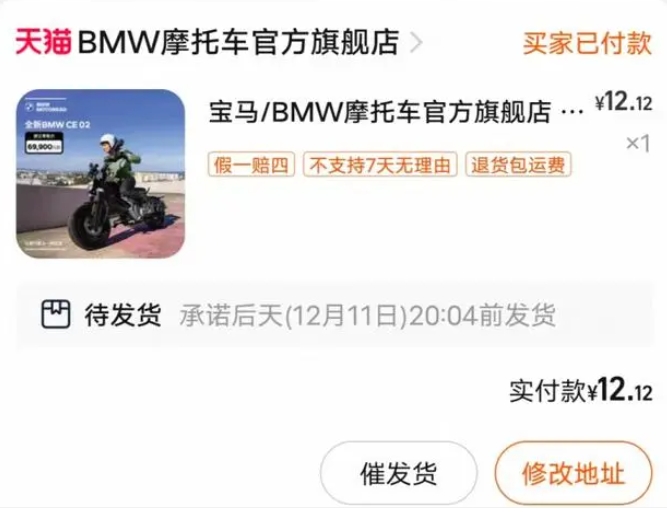Image resolution: width=667 pixels, height=516 pixels.
Task: Tap the 催发货 button
Action: (x=398, y=473)
